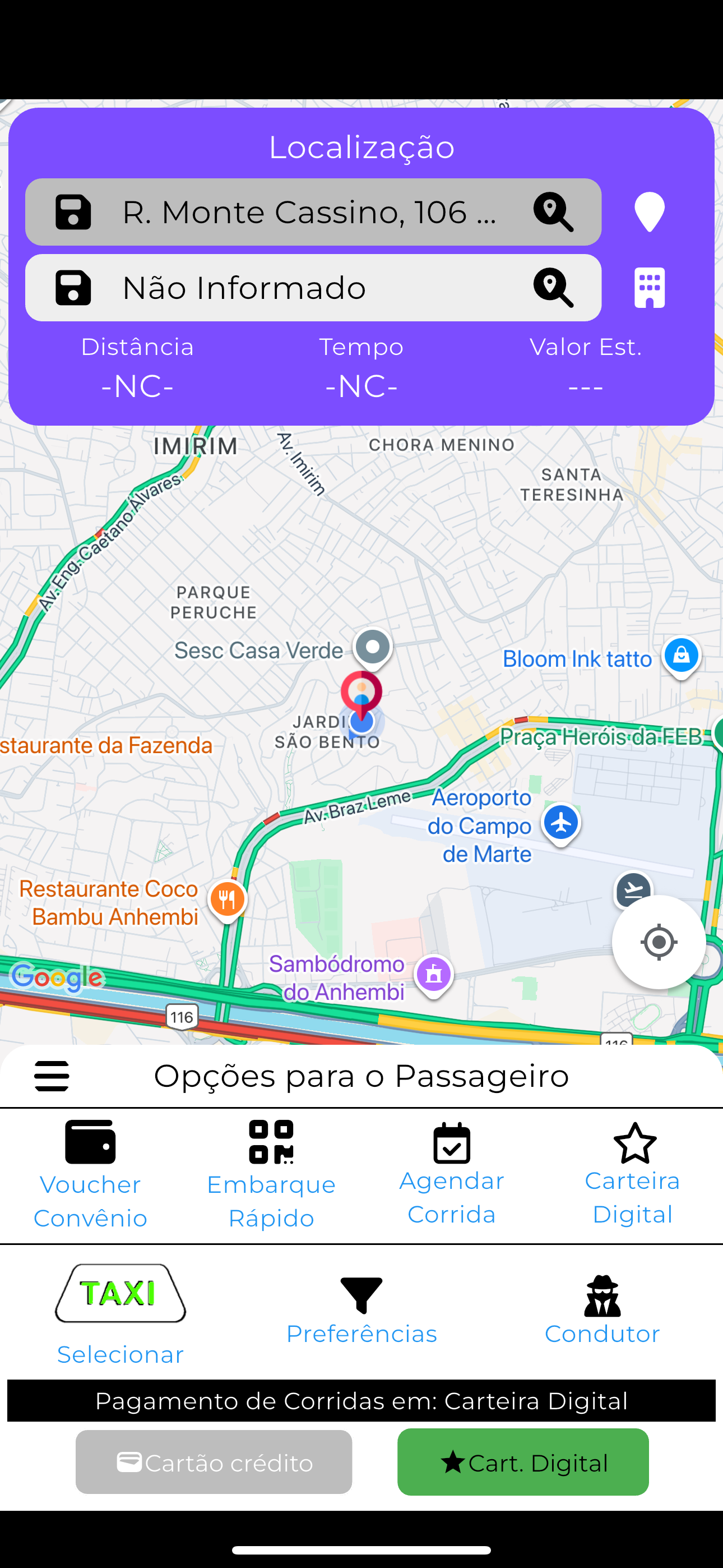Viewport: 723px width, 1568px height.
Task: Open Agendar Corrida
Action: (452, 1174)
